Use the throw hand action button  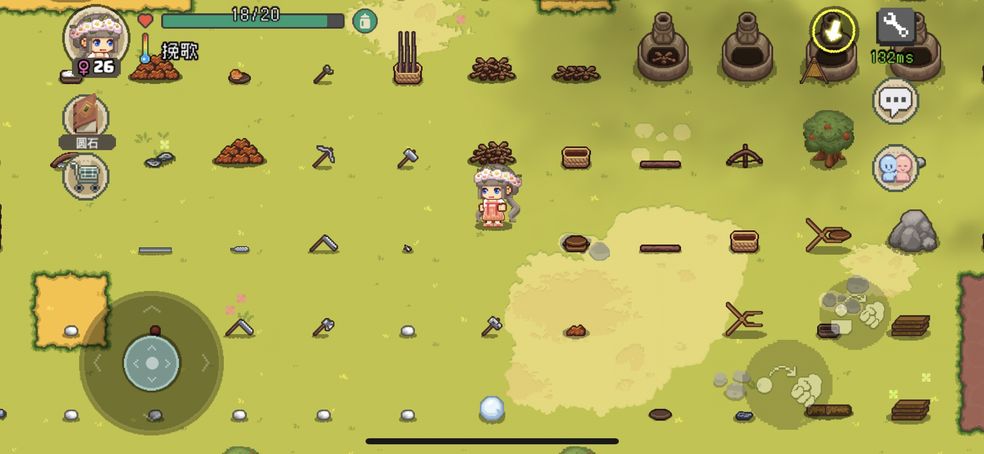coord(788,385)
